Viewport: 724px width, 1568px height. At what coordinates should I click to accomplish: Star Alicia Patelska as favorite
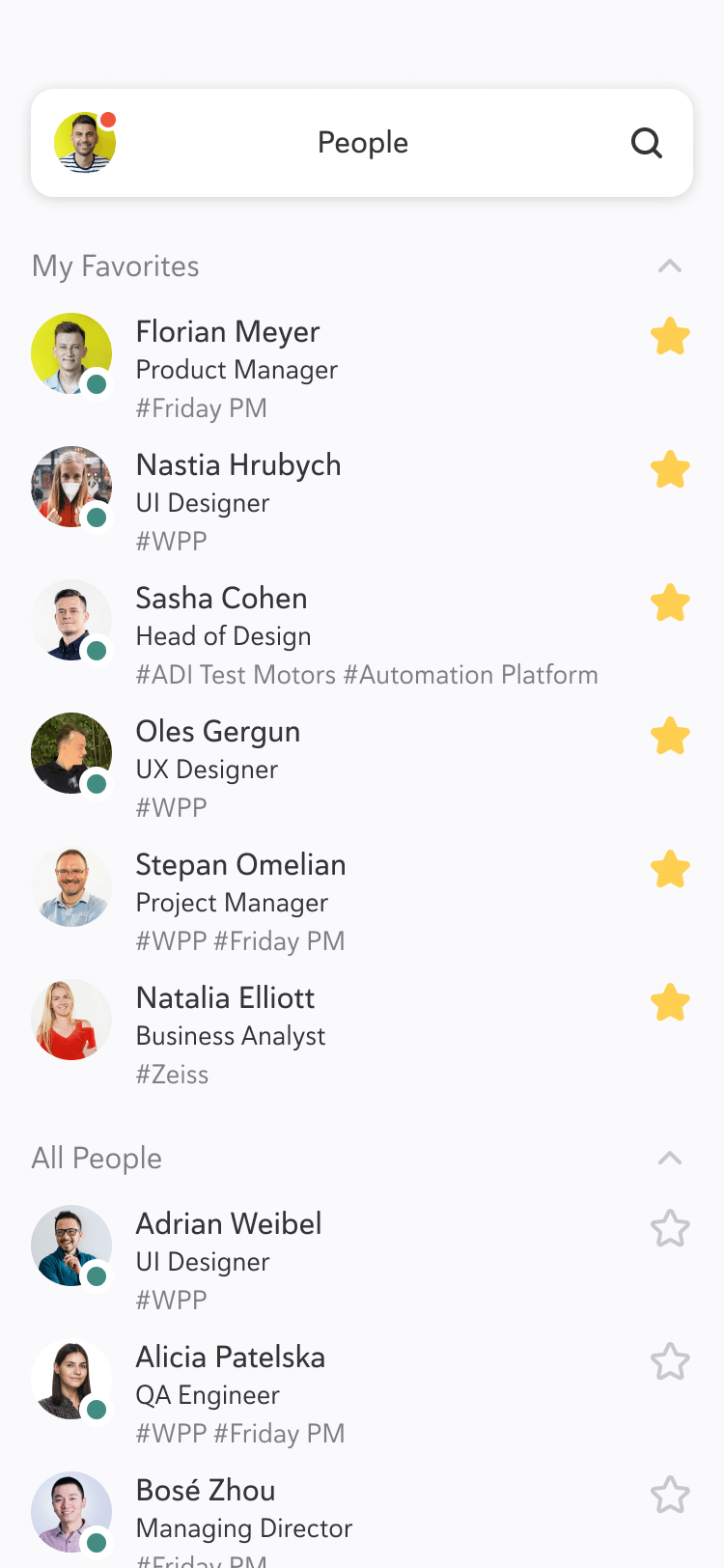(669, 1362)
